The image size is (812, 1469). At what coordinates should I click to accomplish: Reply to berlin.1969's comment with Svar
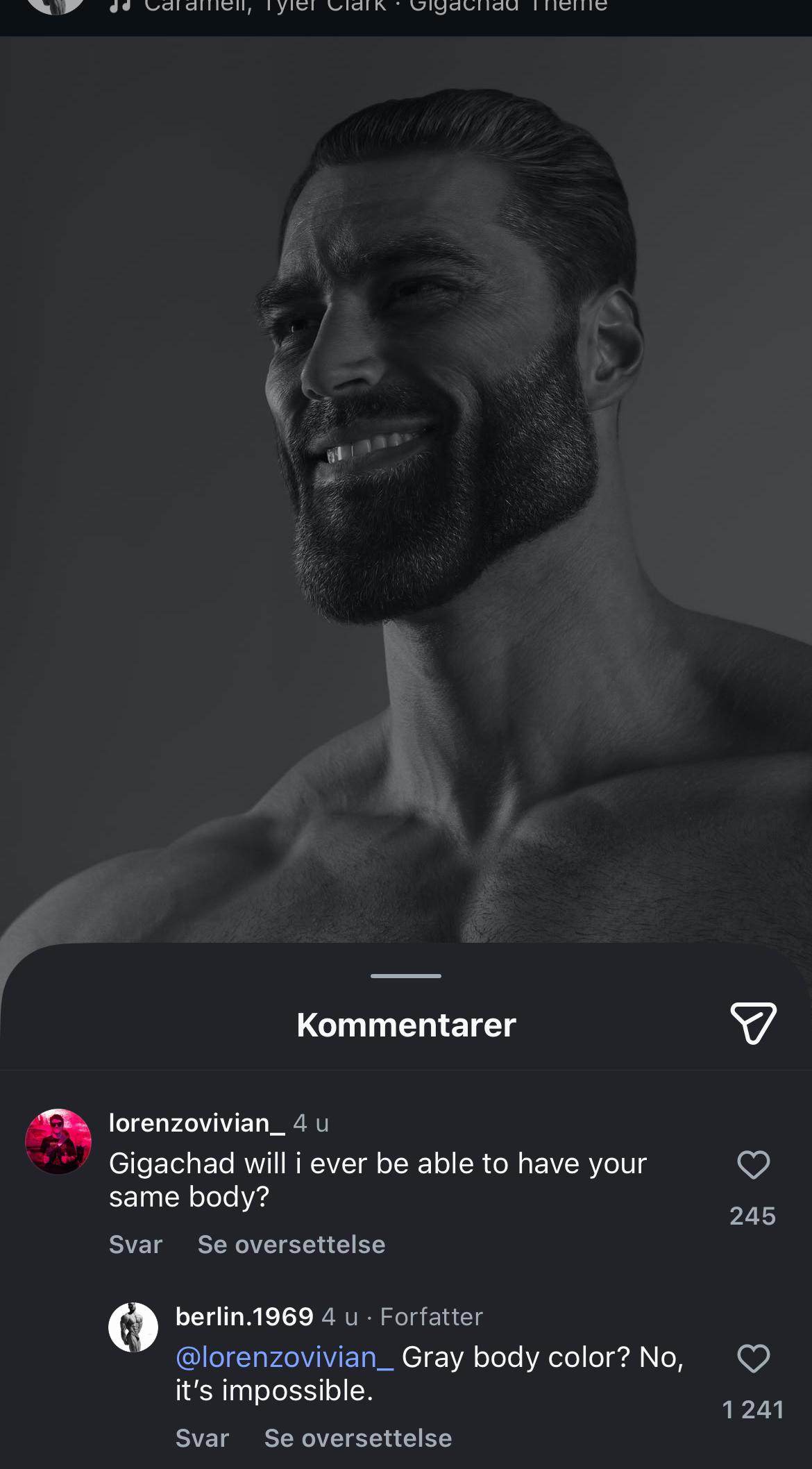(202, 1438)
